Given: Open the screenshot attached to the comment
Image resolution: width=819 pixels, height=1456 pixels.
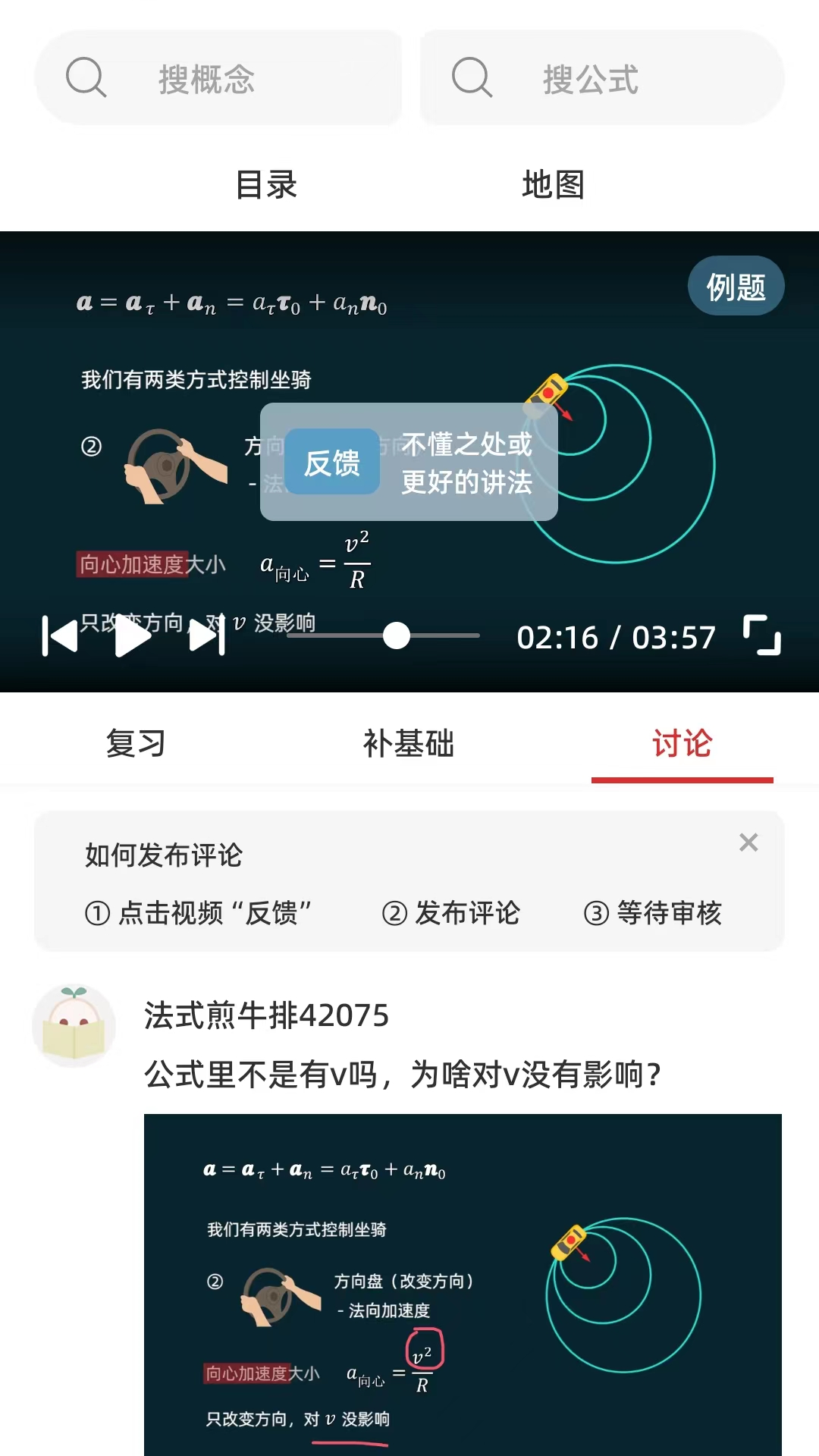Looking at the screenshot, I should coord(463,1282).
